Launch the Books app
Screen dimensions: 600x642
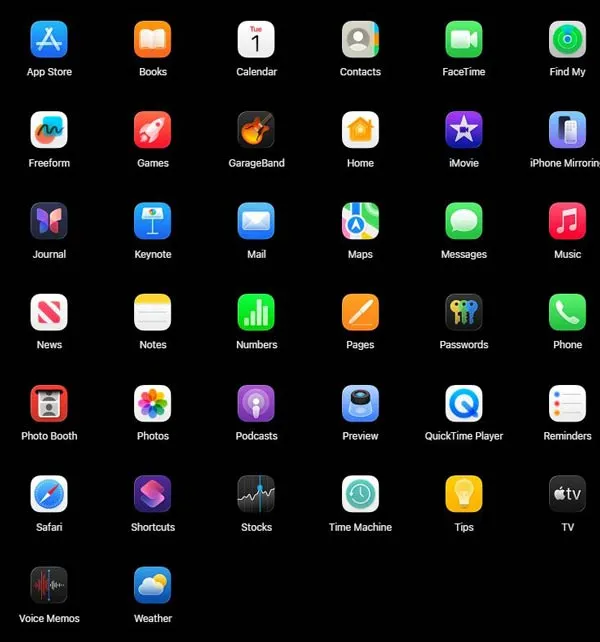pos(153,40)
